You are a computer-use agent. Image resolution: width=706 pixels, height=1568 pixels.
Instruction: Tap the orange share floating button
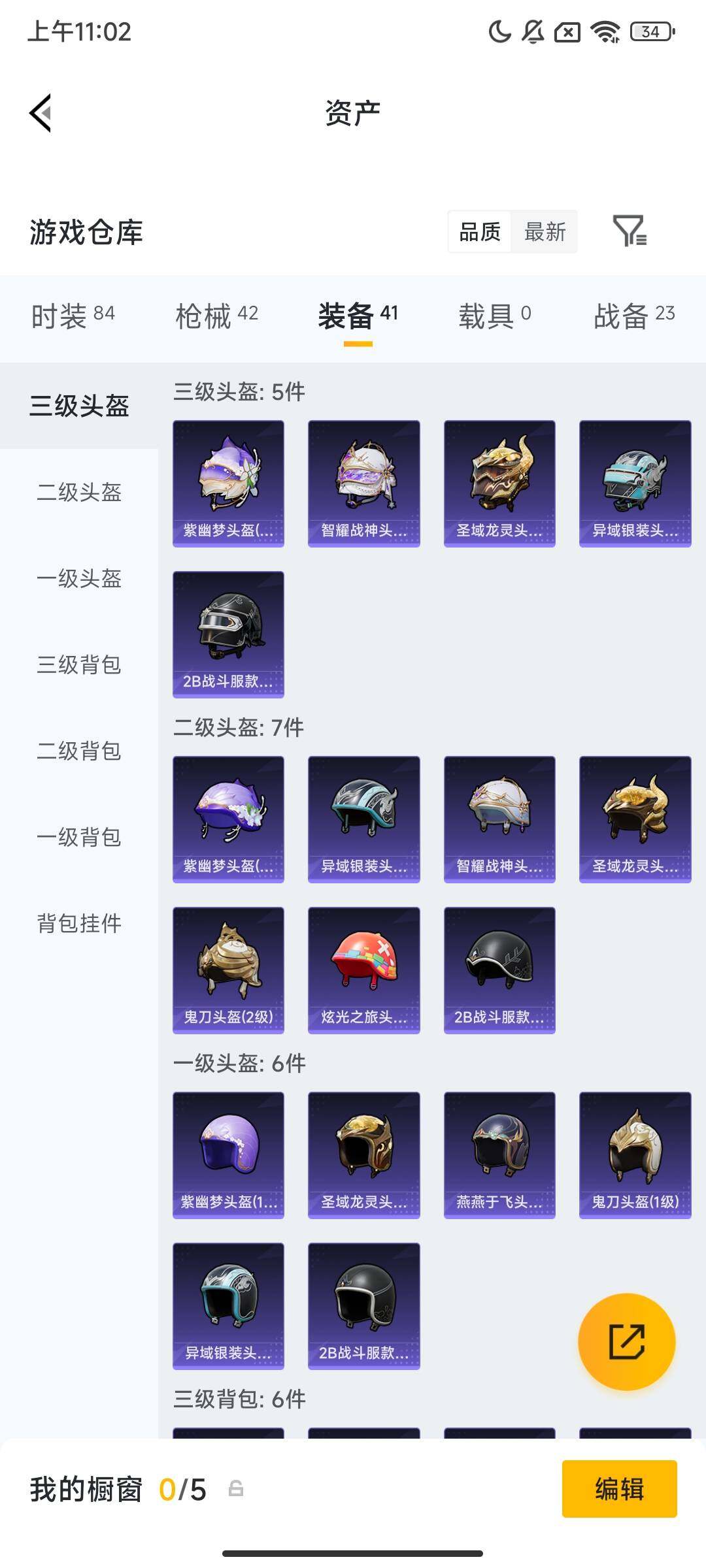tap(626, 1342)
